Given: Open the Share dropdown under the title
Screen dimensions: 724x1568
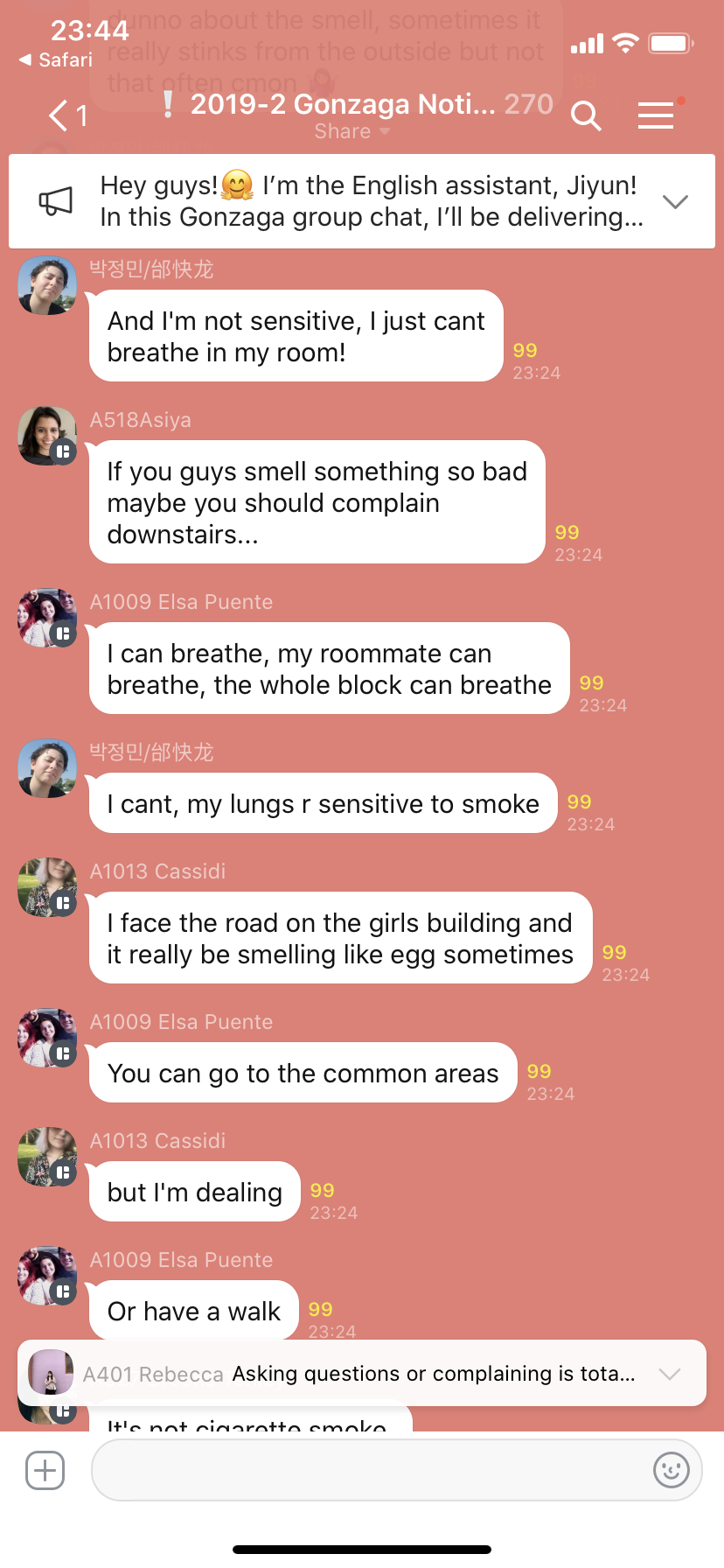Looking at the screenshot, I should 352,131.
